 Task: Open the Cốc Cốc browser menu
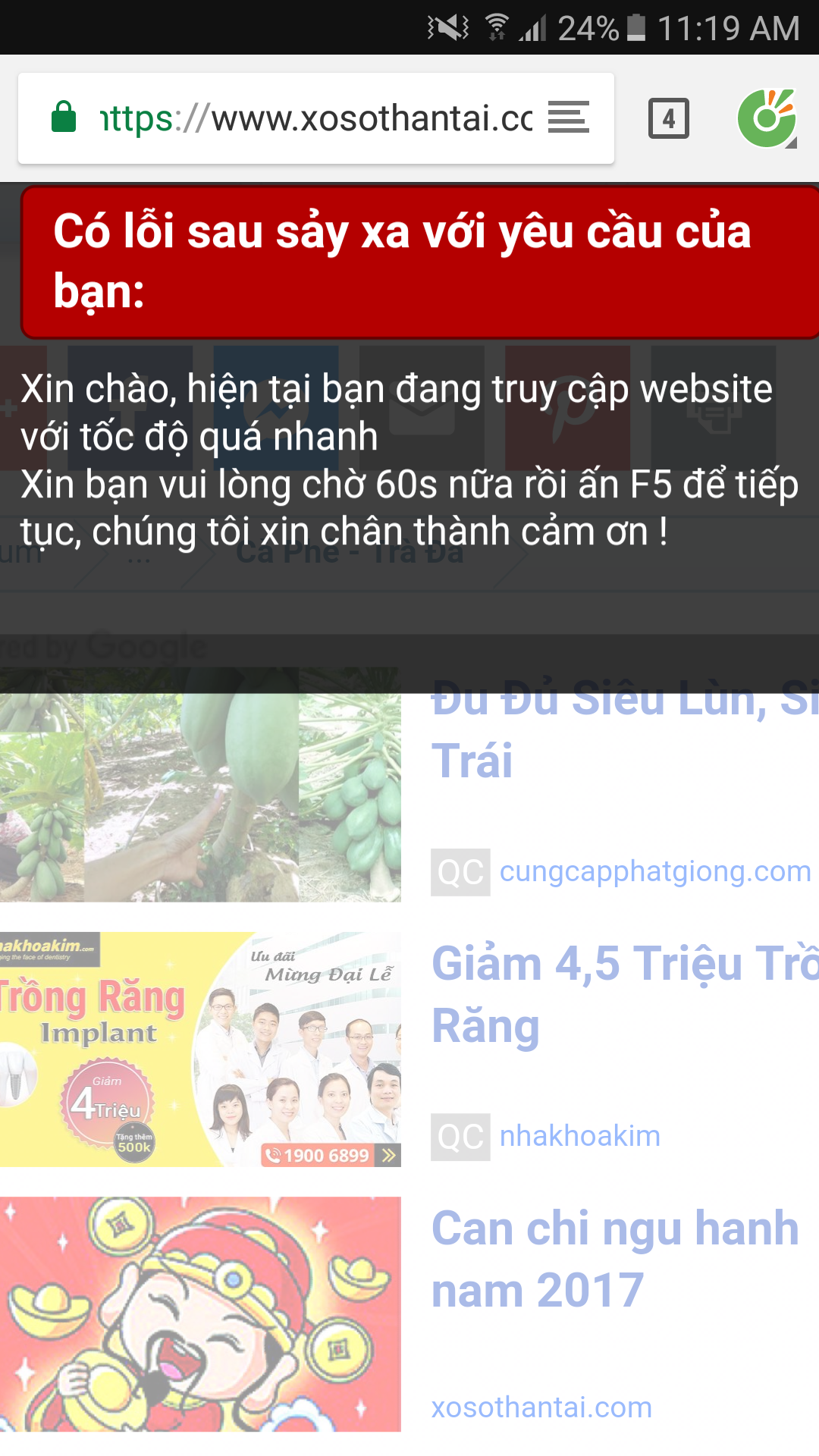pos(767,118)
